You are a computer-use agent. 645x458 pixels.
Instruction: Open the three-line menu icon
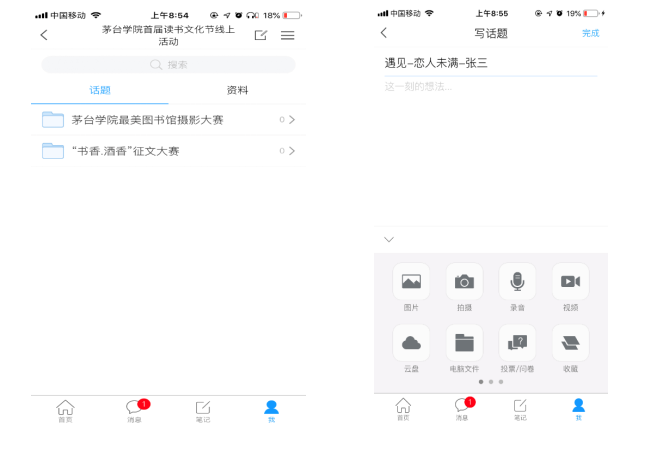[x=287, y=35]
